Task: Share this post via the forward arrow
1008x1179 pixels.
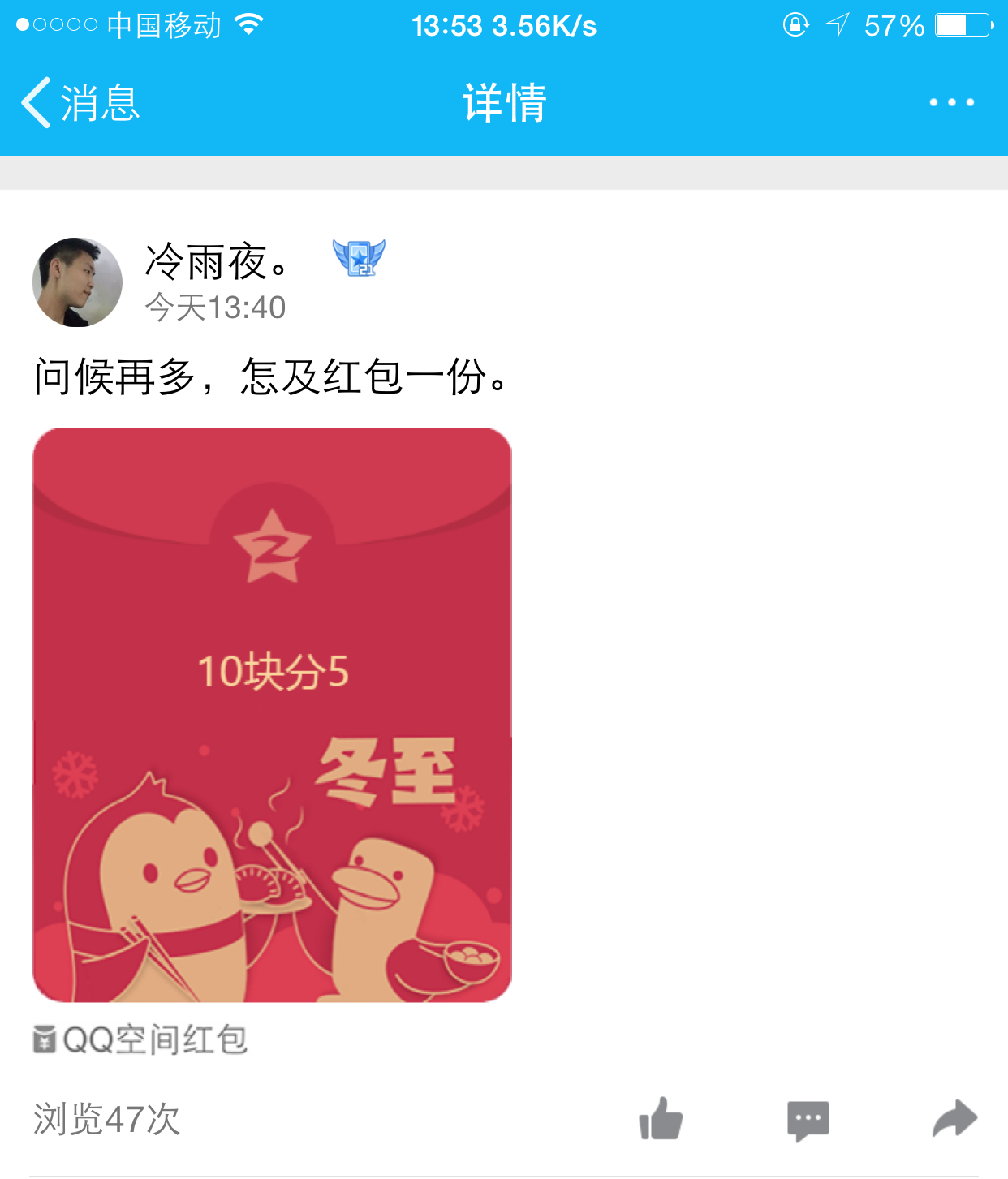Action: [954, 1119]
